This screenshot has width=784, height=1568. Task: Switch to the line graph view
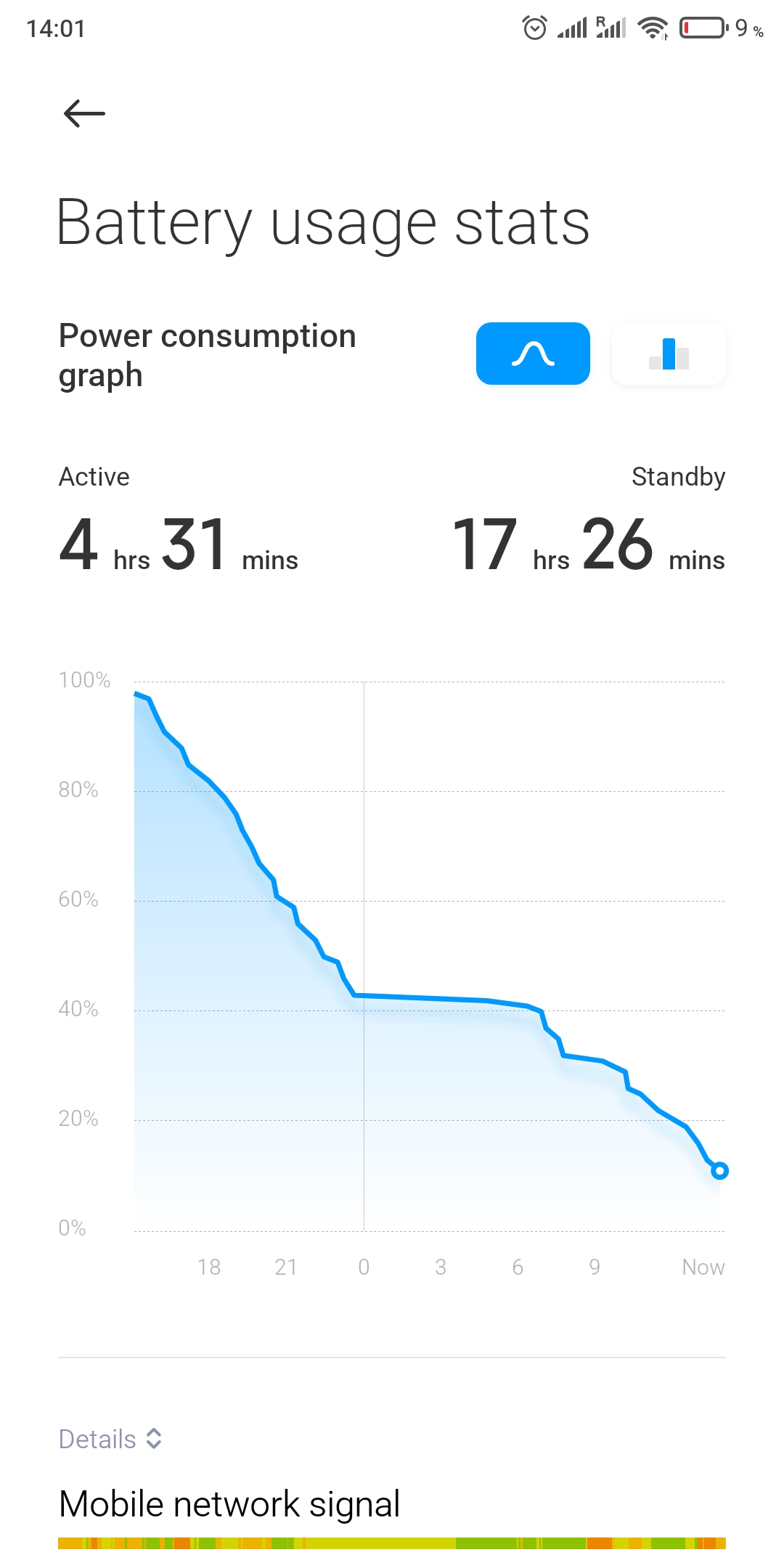click(533, 354)
